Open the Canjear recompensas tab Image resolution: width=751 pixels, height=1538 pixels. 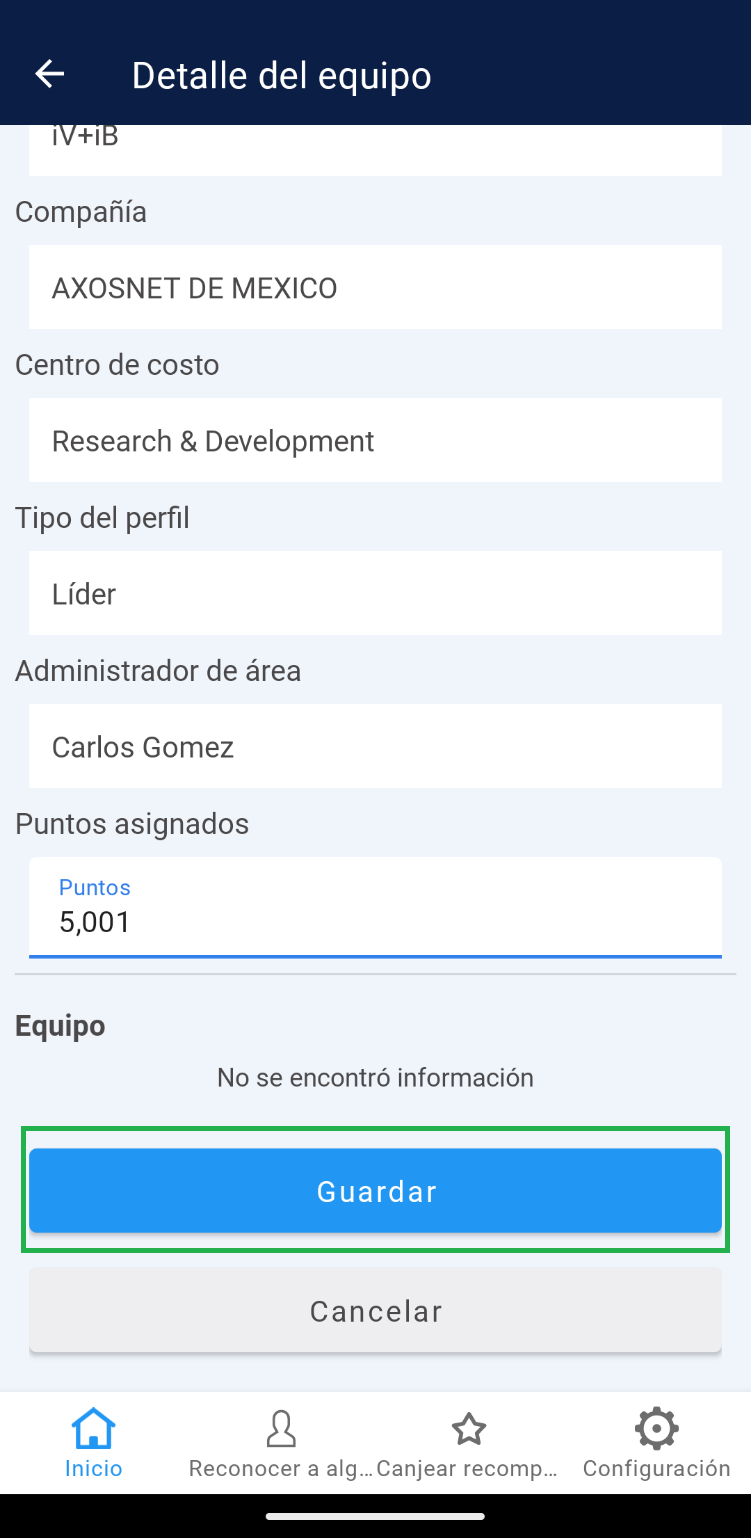click(468, 1443)
